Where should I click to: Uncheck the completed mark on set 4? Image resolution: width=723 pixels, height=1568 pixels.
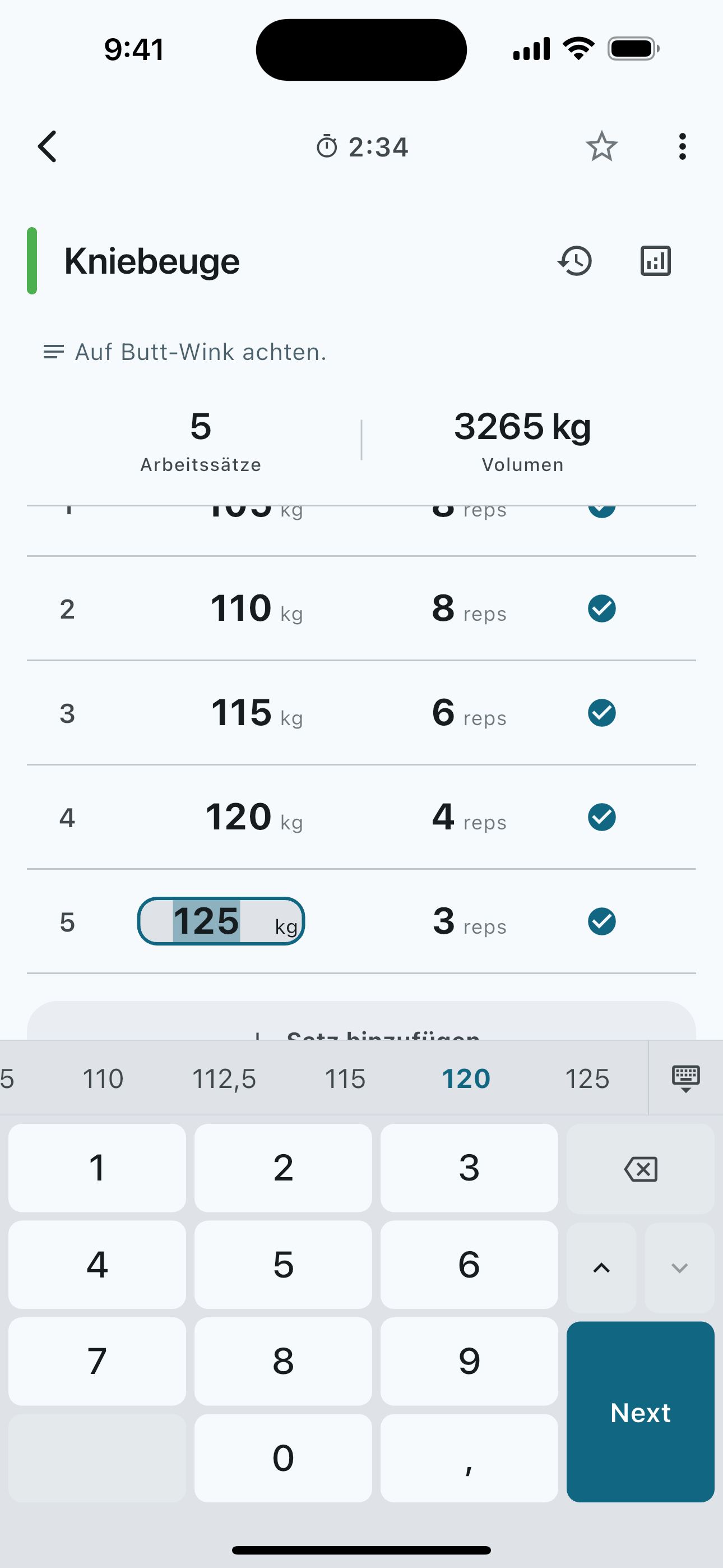601,817
